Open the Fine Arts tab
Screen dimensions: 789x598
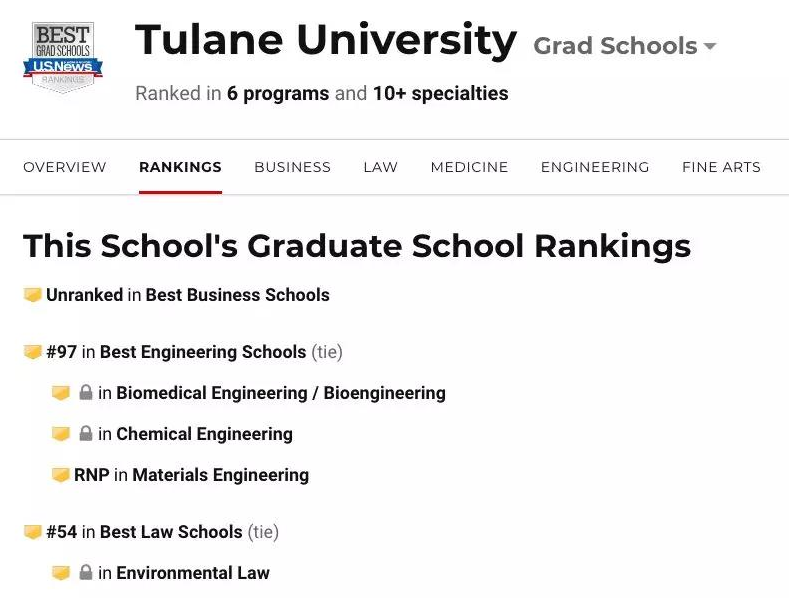(x=721, y=167)
